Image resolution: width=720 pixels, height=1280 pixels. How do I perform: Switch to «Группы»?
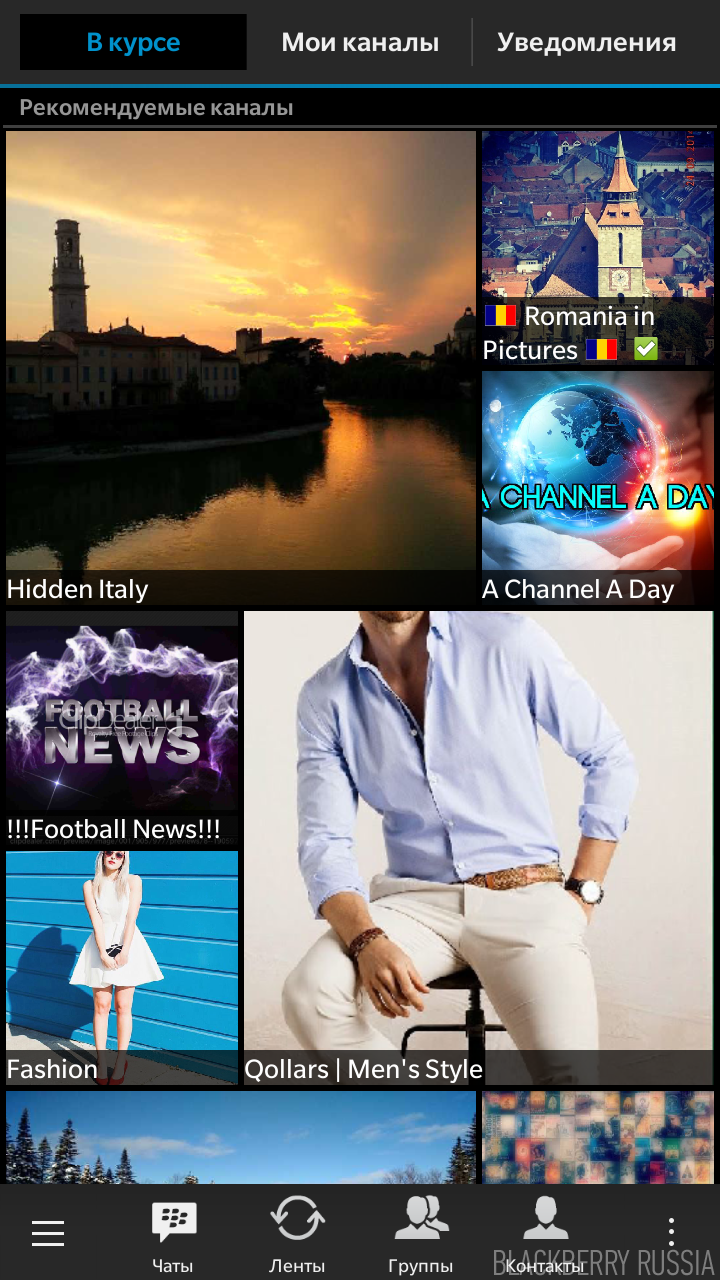(x=421, y=1235)
